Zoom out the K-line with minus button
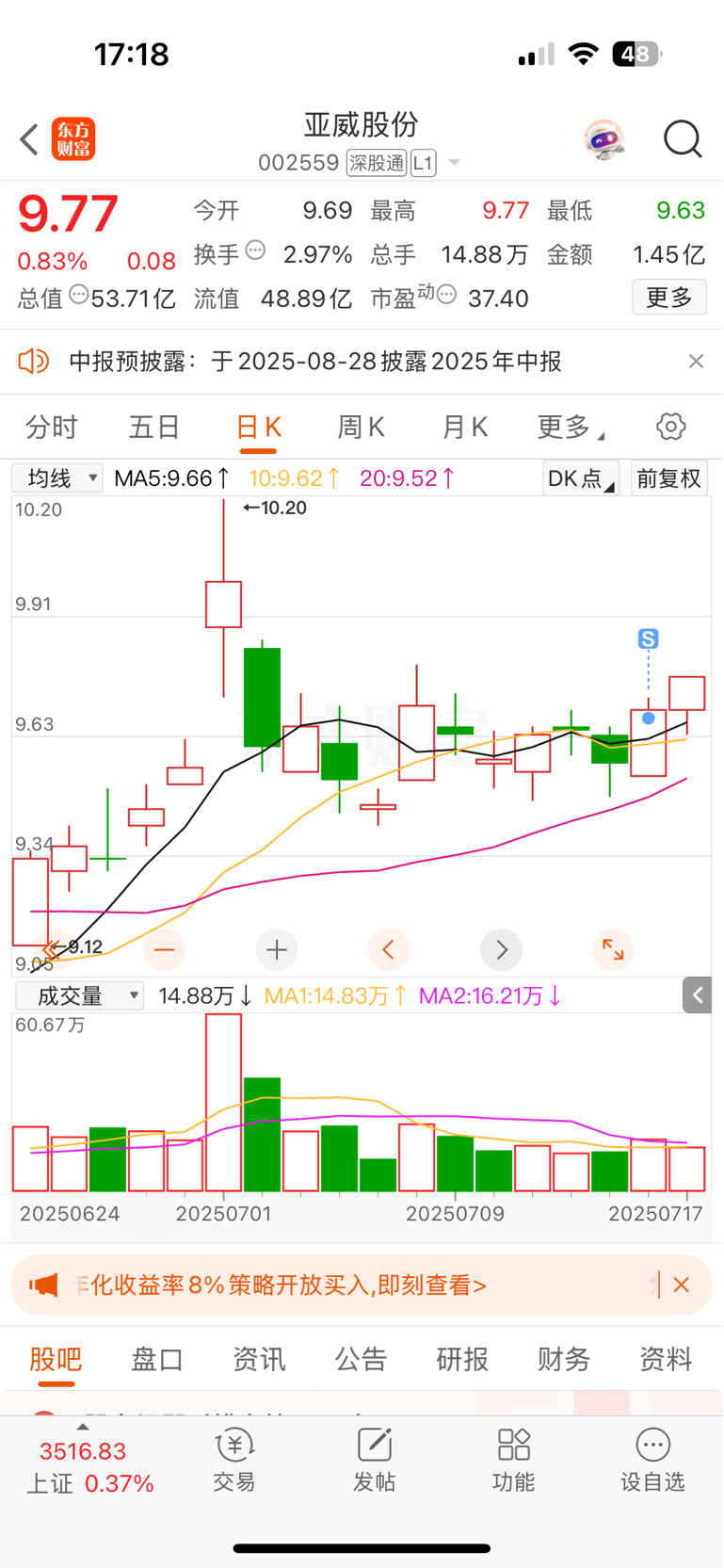This screenshot has height=1568, width=724. click(165, 950)
